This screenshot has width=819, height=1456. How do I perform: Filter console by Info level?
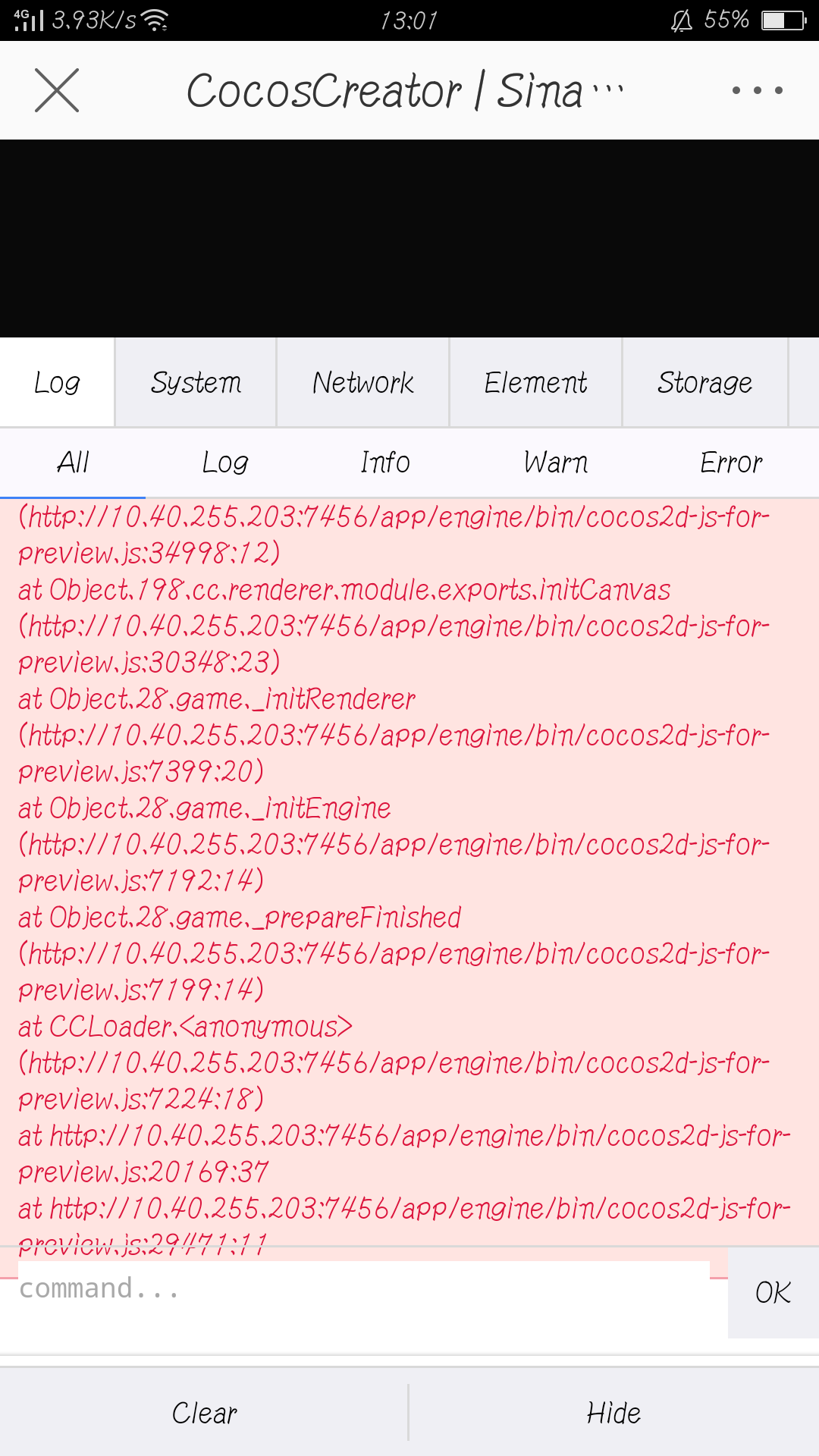(x=385, y=462)
